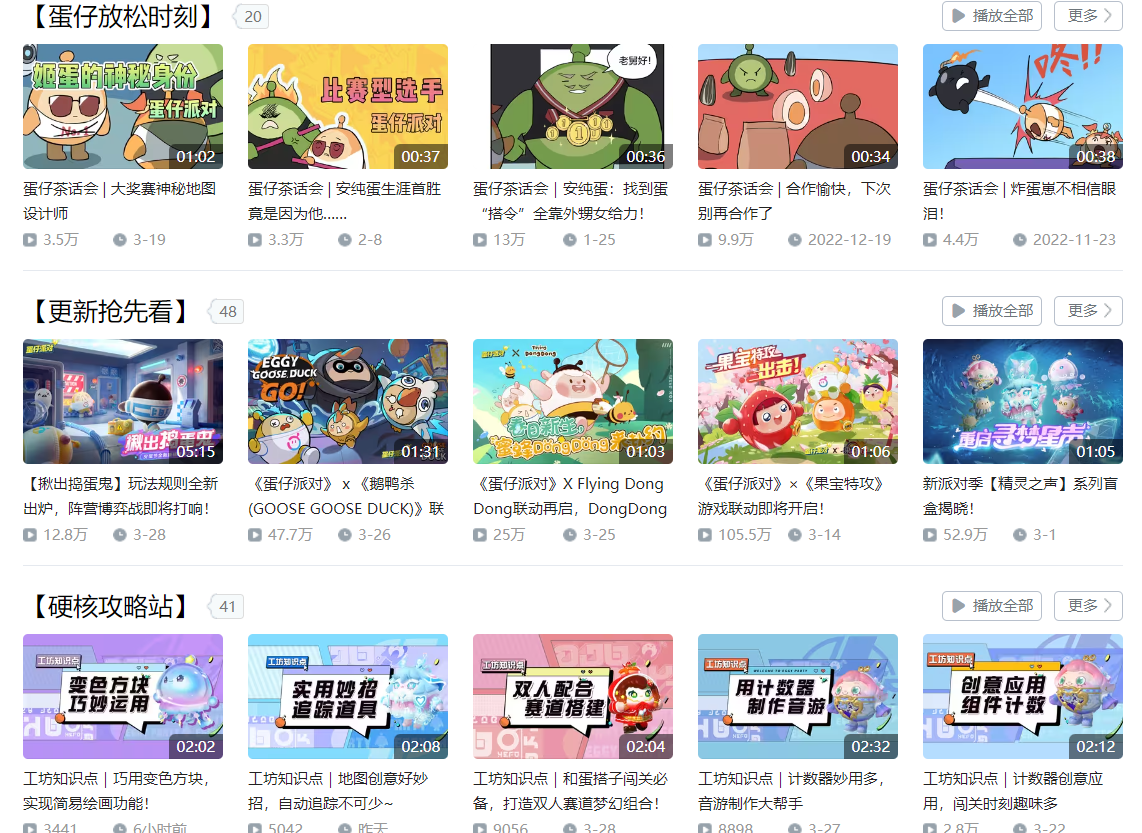
Task: Open the 揪出捣蛋鬼 gameplay video
Action: point(123,401)
